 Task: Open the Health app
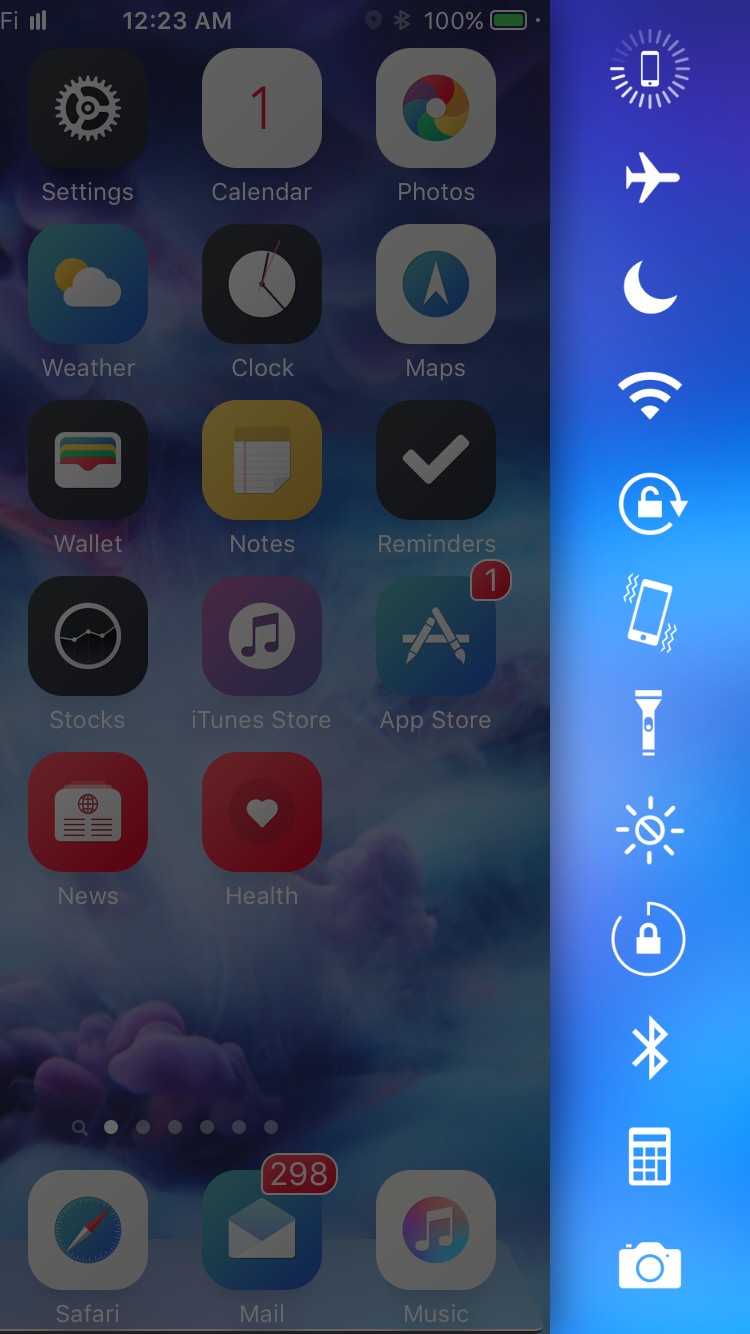[262, 812]
